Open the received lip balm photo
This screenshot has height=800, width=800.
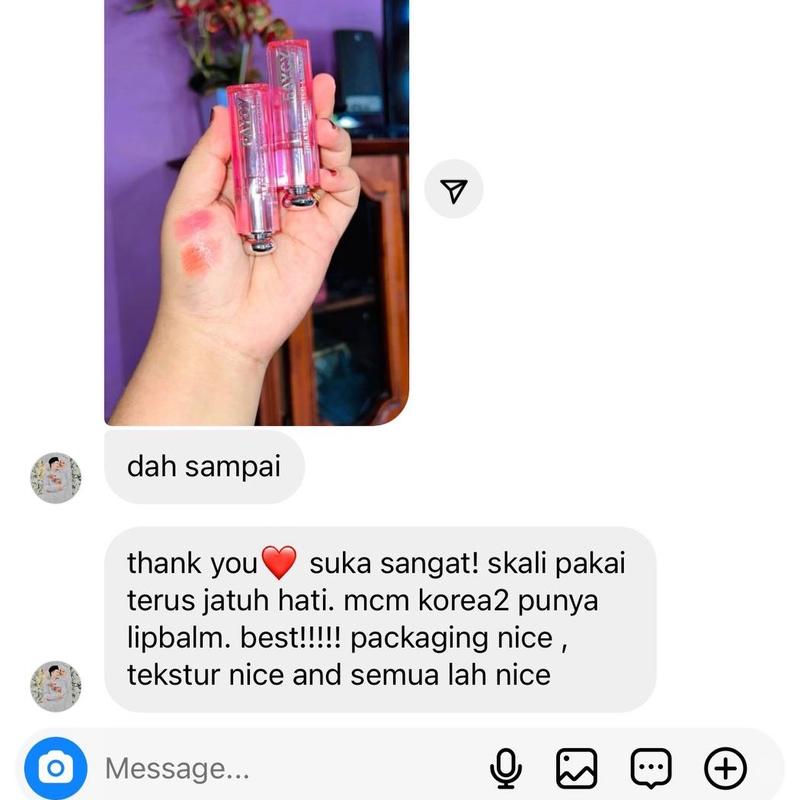point(256,210)
